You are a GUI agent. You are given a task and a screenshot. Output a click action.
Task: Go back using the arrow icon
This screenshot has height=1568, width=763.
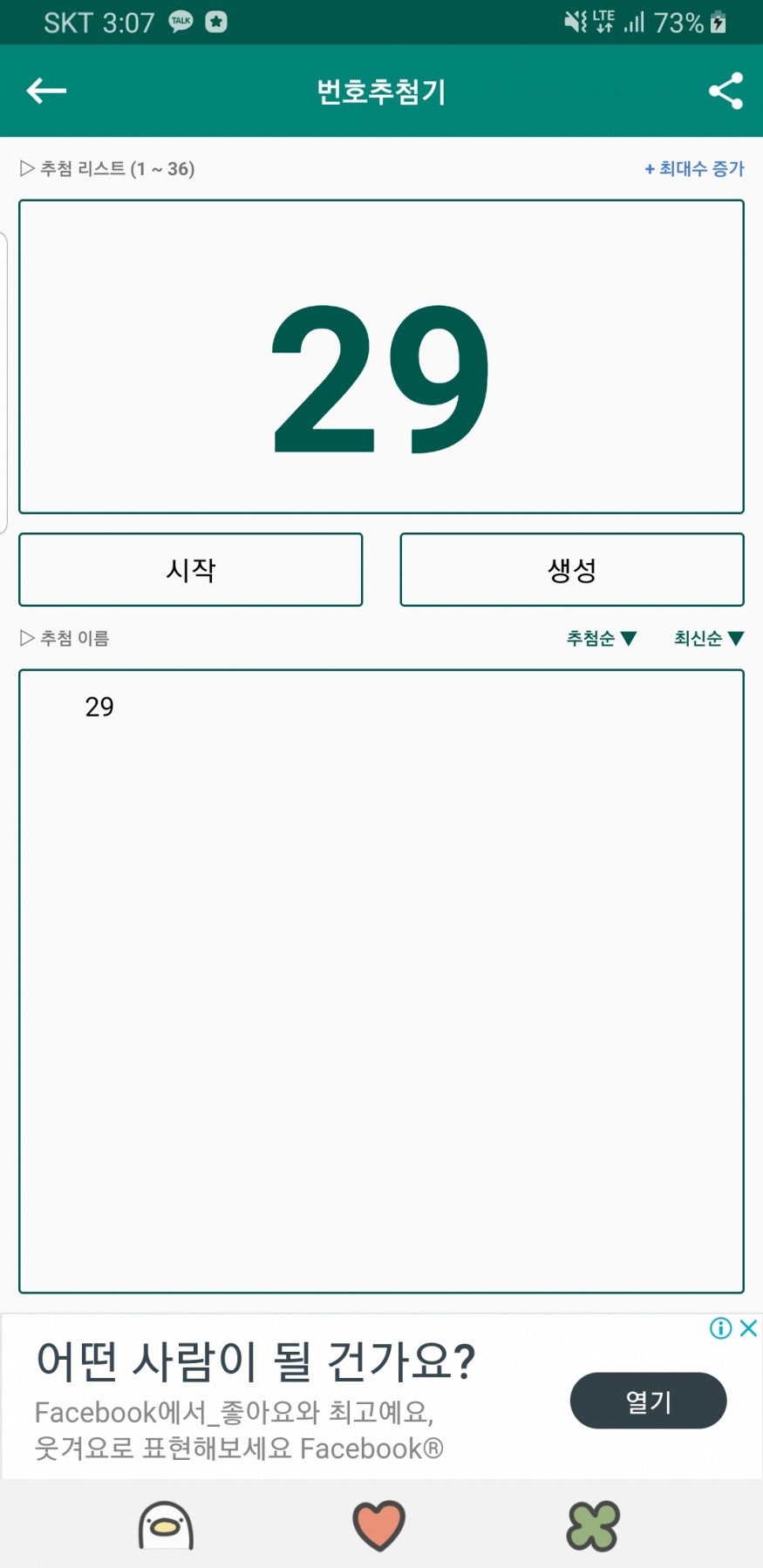tap(46, 91)
